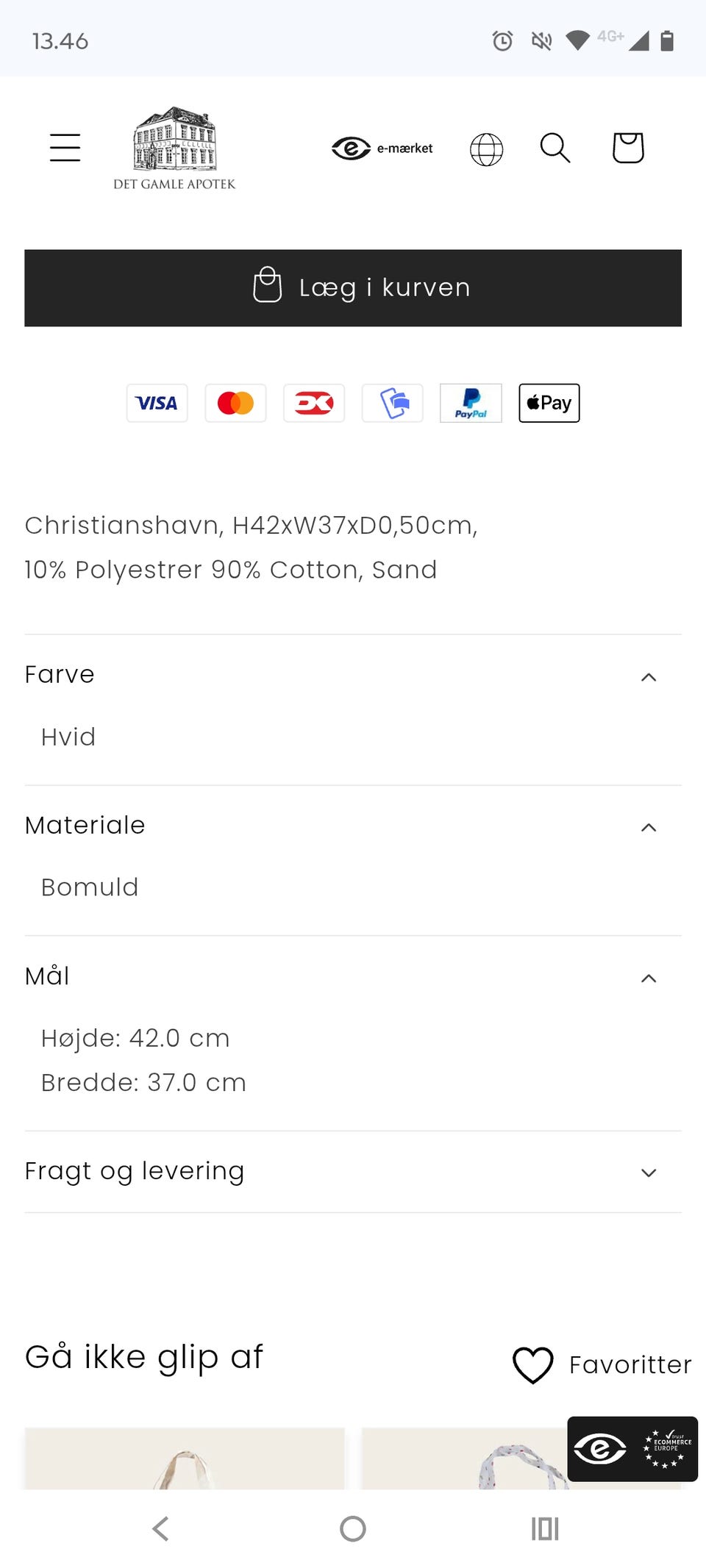Click the Visa payment icon
706x1568 pixels.
(157, 403)
